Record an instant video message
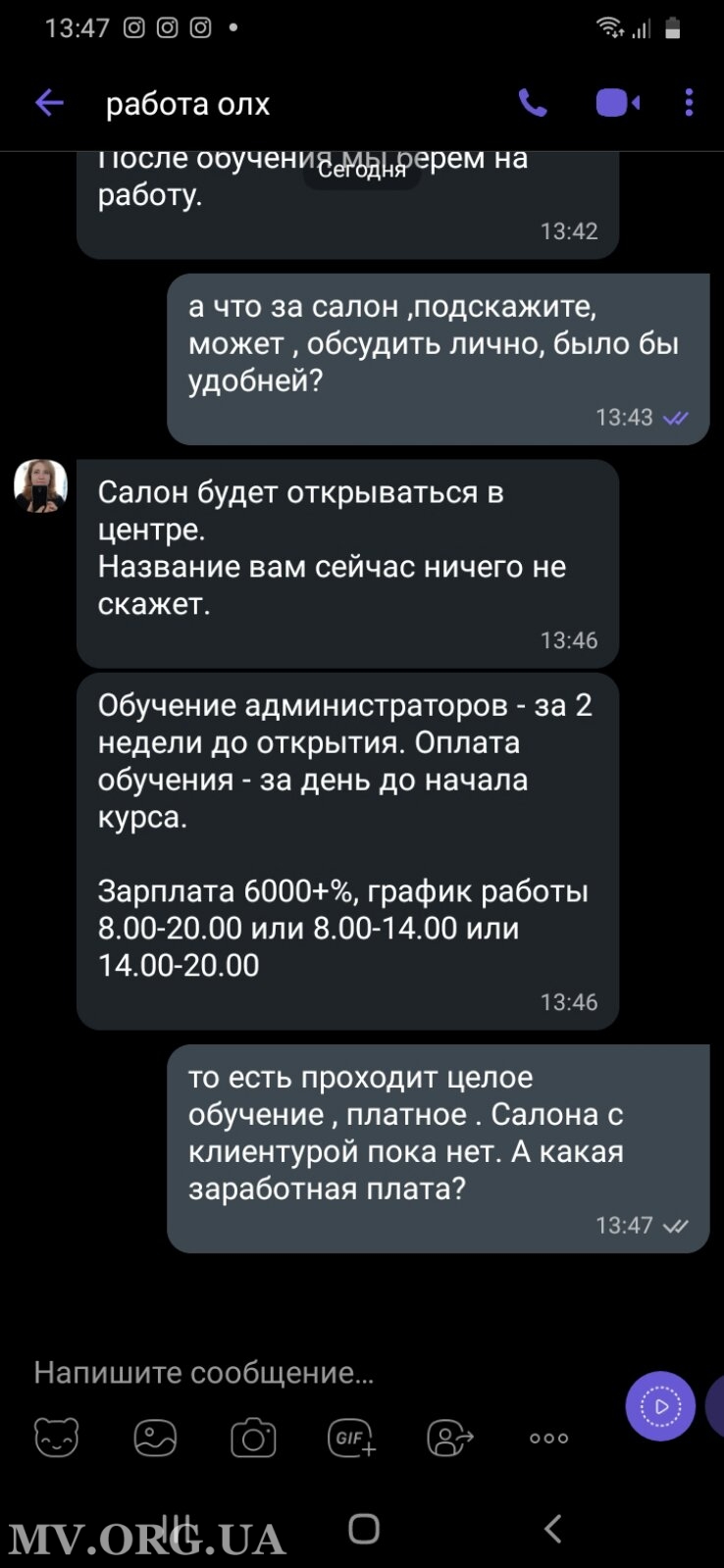The image size is (724, 1568). pos(660,1406)
